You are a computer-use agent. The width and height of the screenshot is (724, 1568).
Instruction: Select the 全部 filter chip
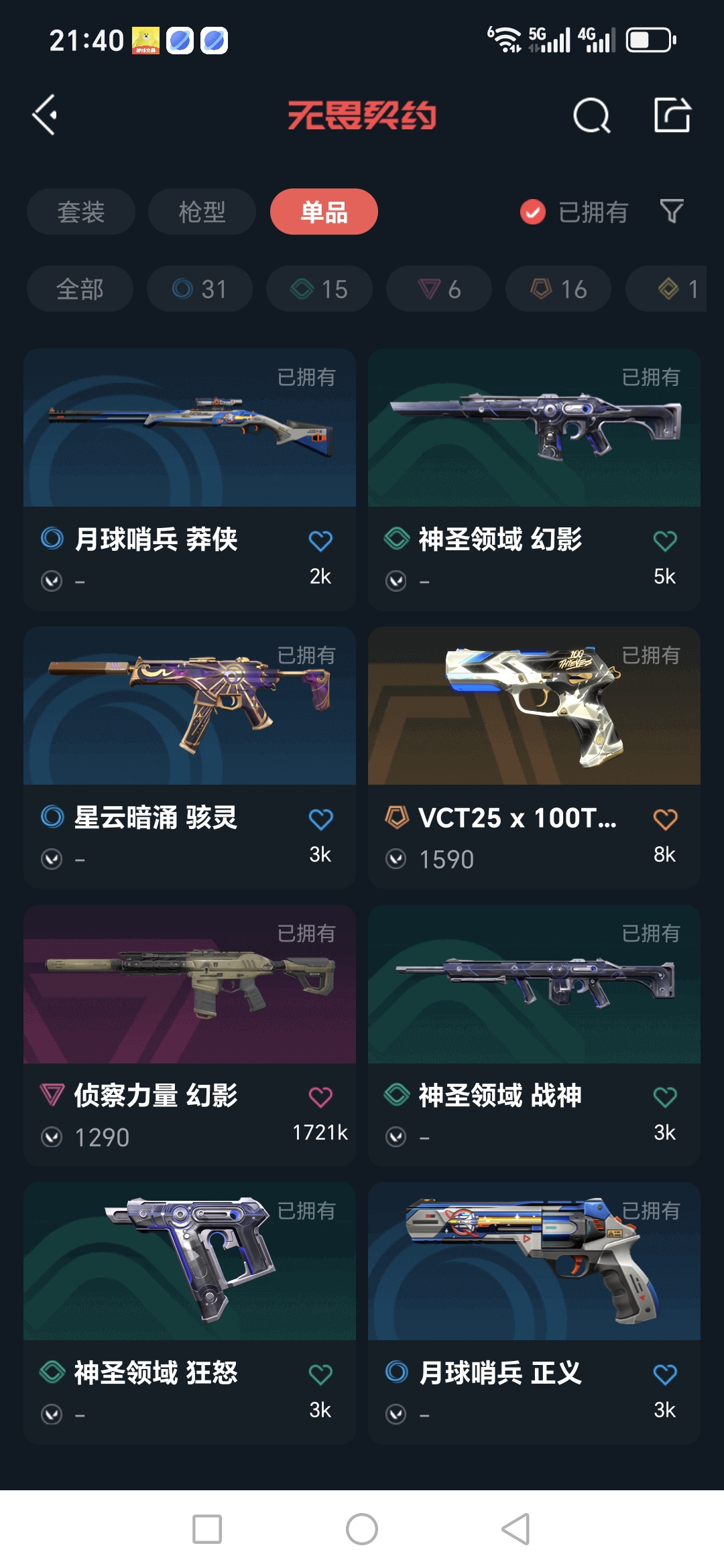pyautogui.click(x=79, y=288)
